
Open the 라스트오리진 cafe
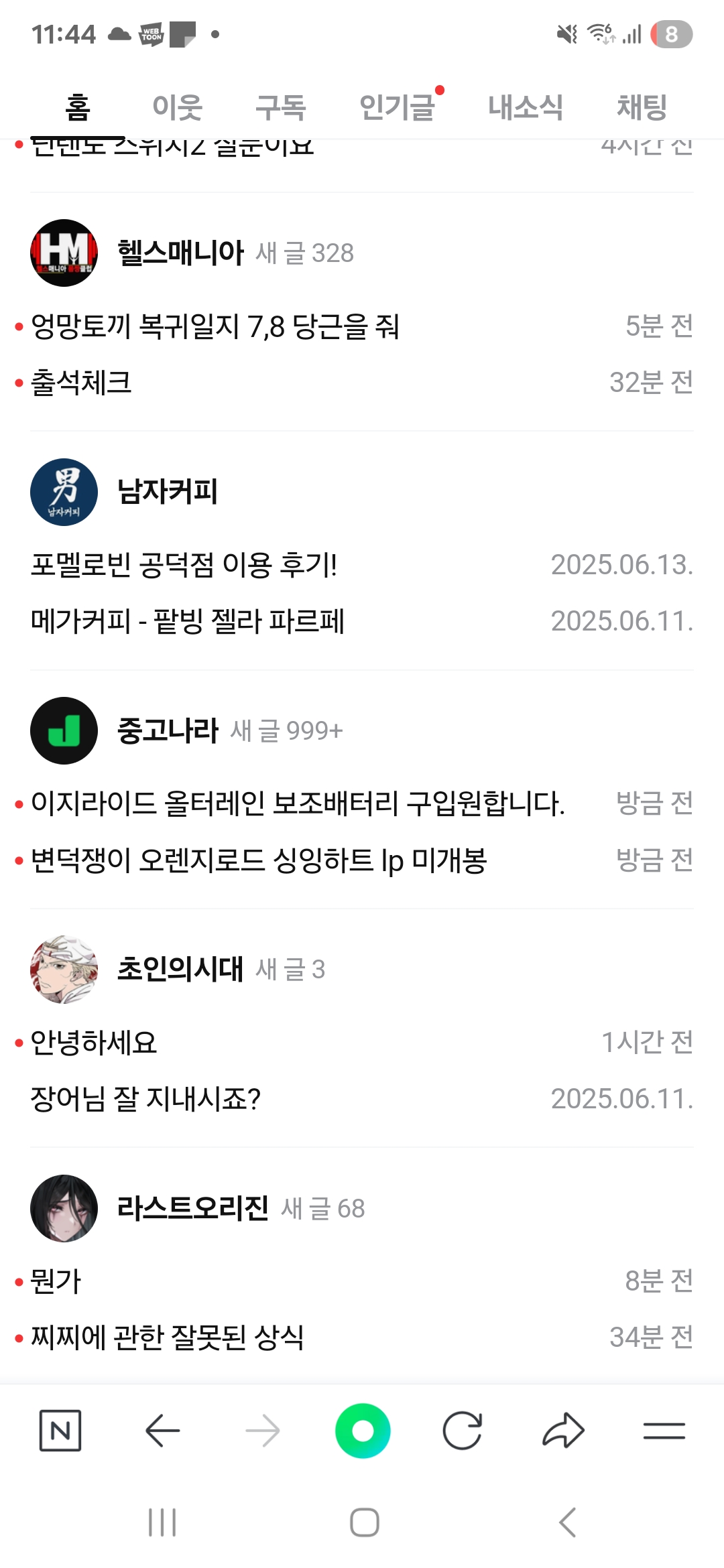[x=193, y=1208]
